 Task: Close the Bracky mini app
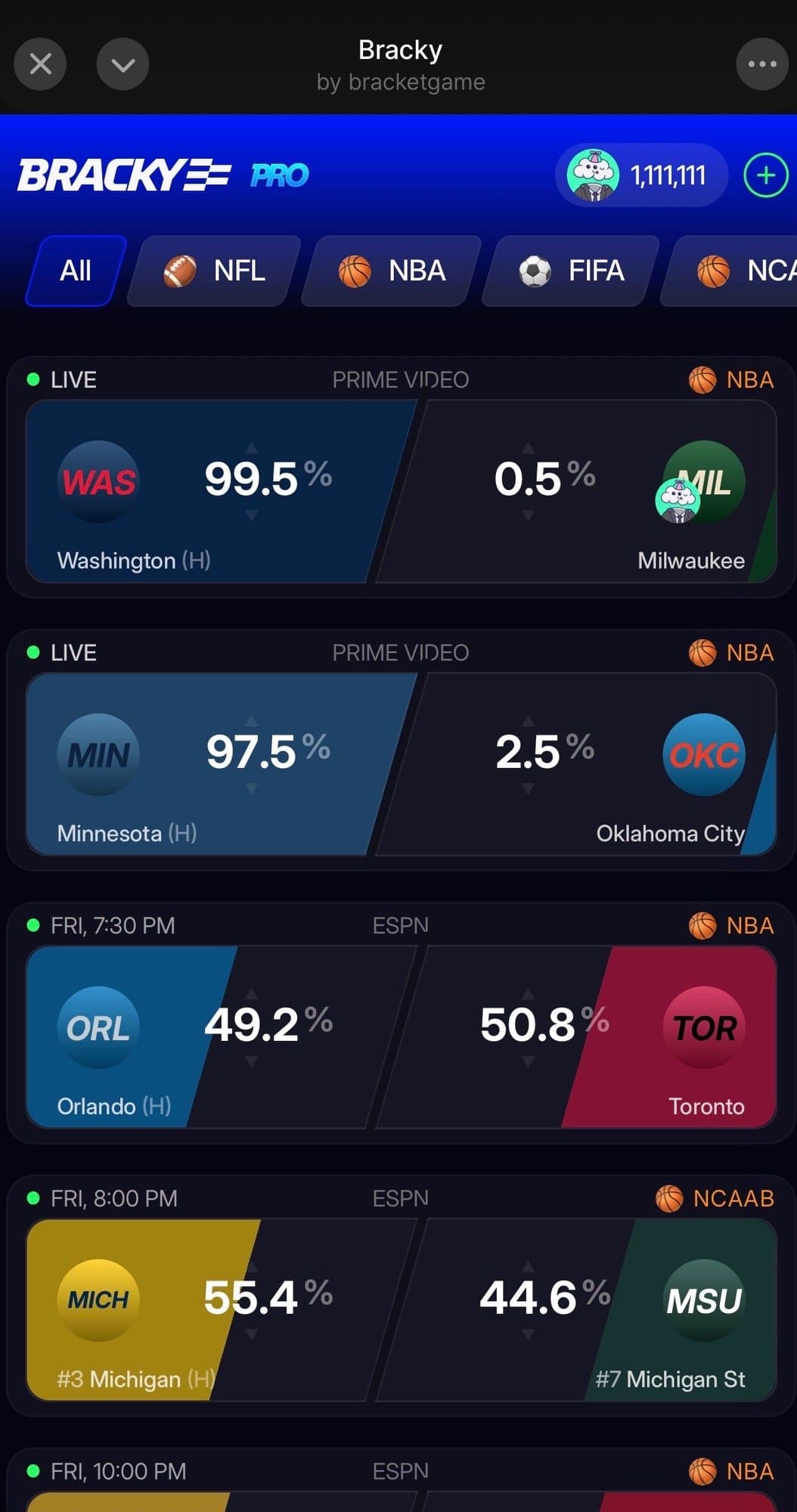point(40,64)
